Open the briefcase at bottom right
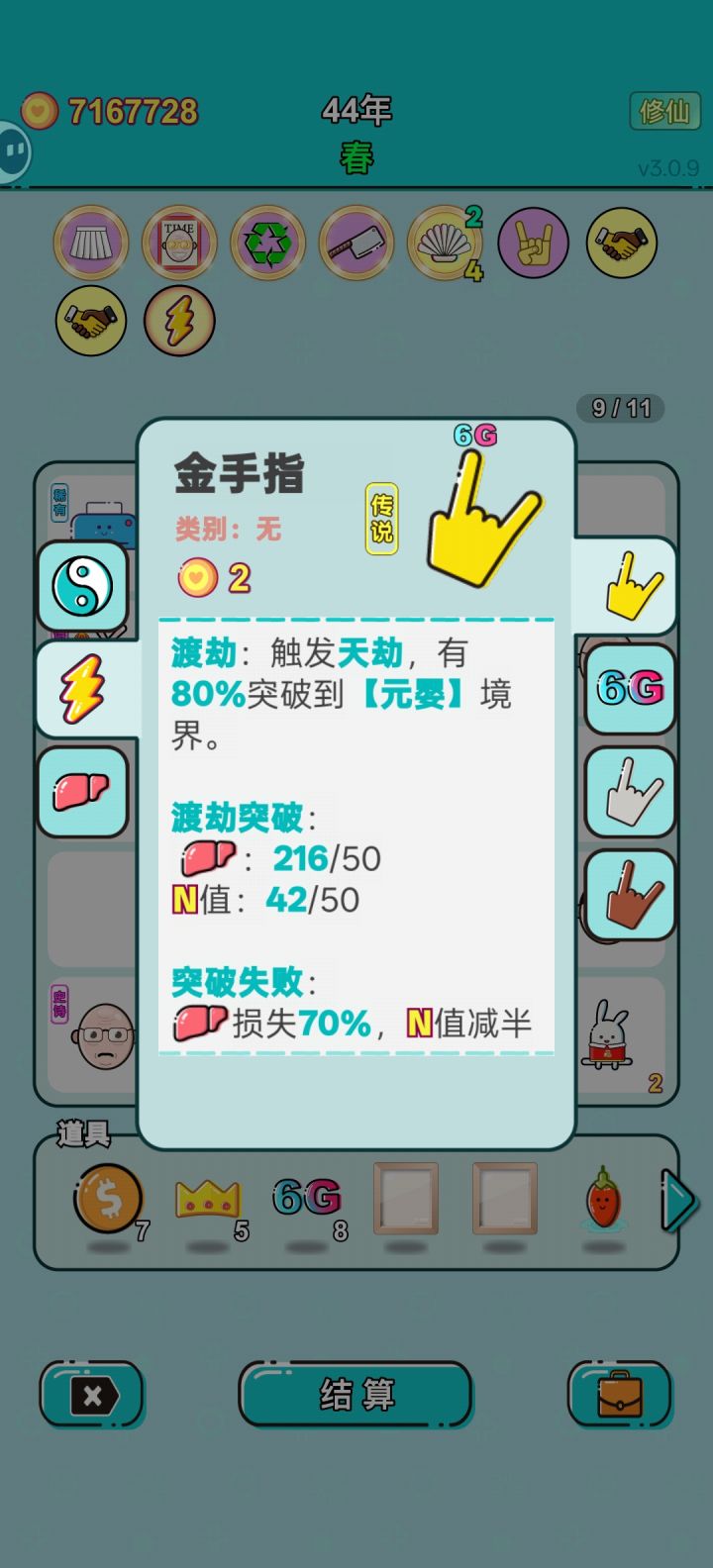Screen dimensions: 713x1568 [x=620, y=1394]
